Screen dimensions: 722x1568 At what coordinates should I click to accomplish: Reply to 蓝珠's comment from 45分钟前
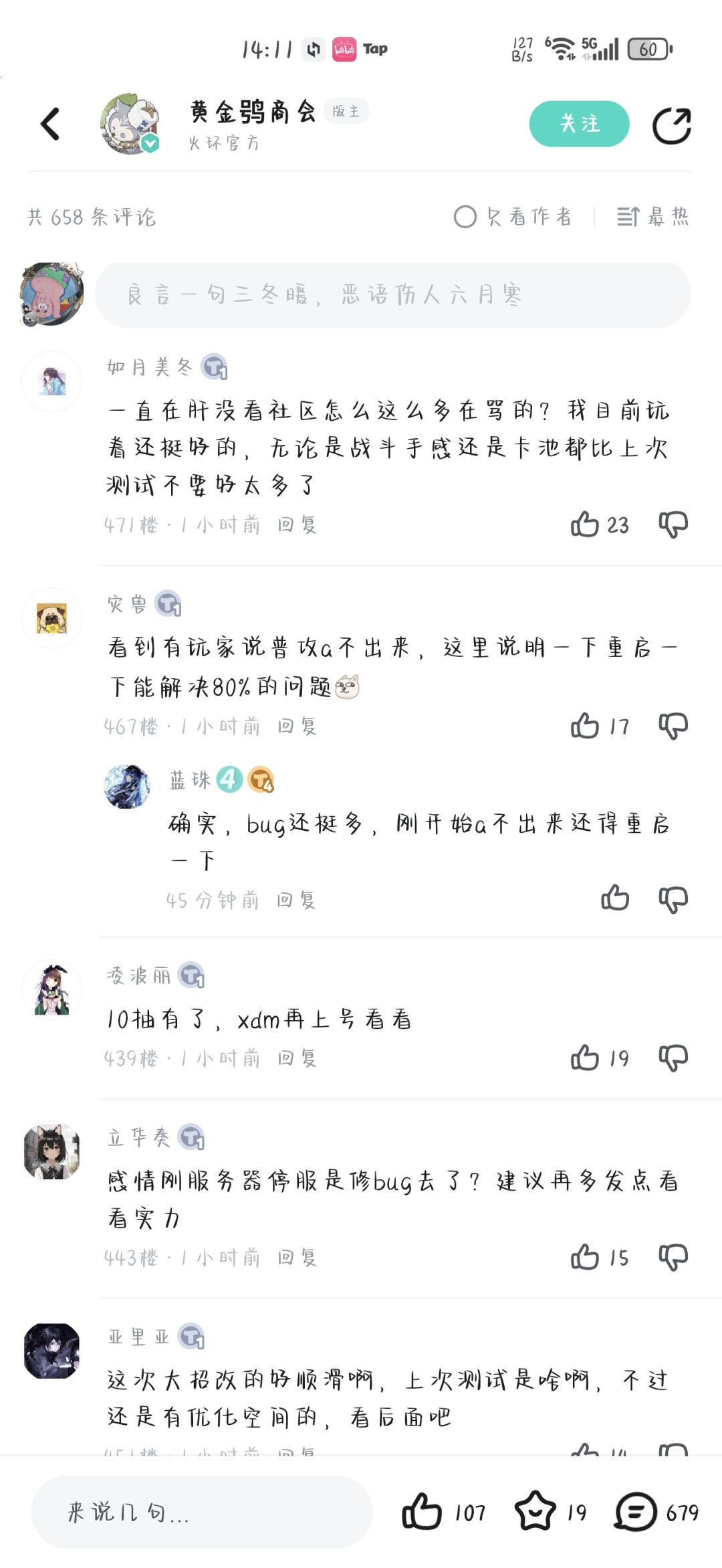(296, 900)
